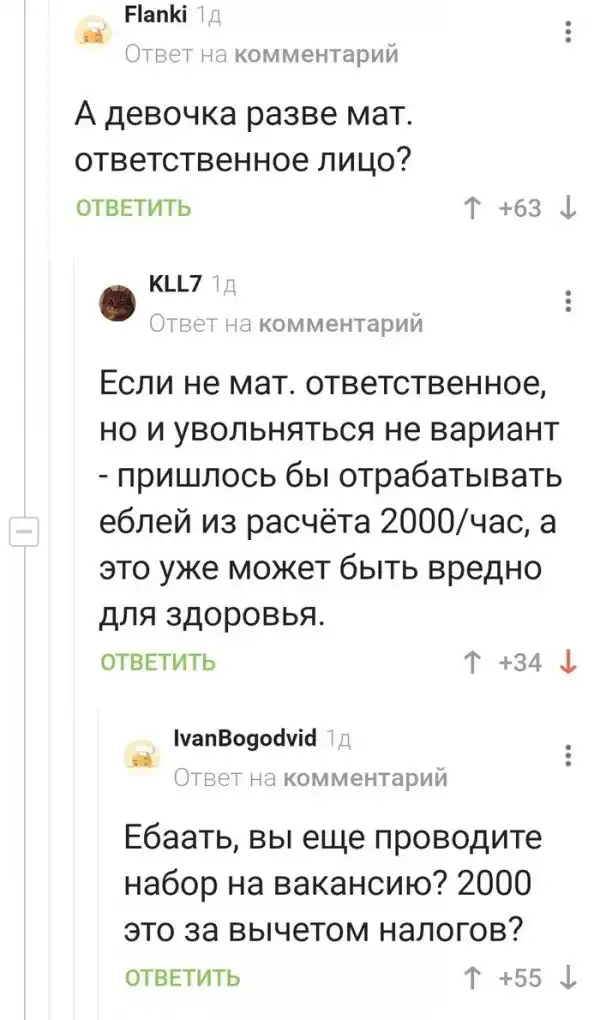600x1020 pixels.
Task: Downvote Flanki's comment
Action: [568, 208]
